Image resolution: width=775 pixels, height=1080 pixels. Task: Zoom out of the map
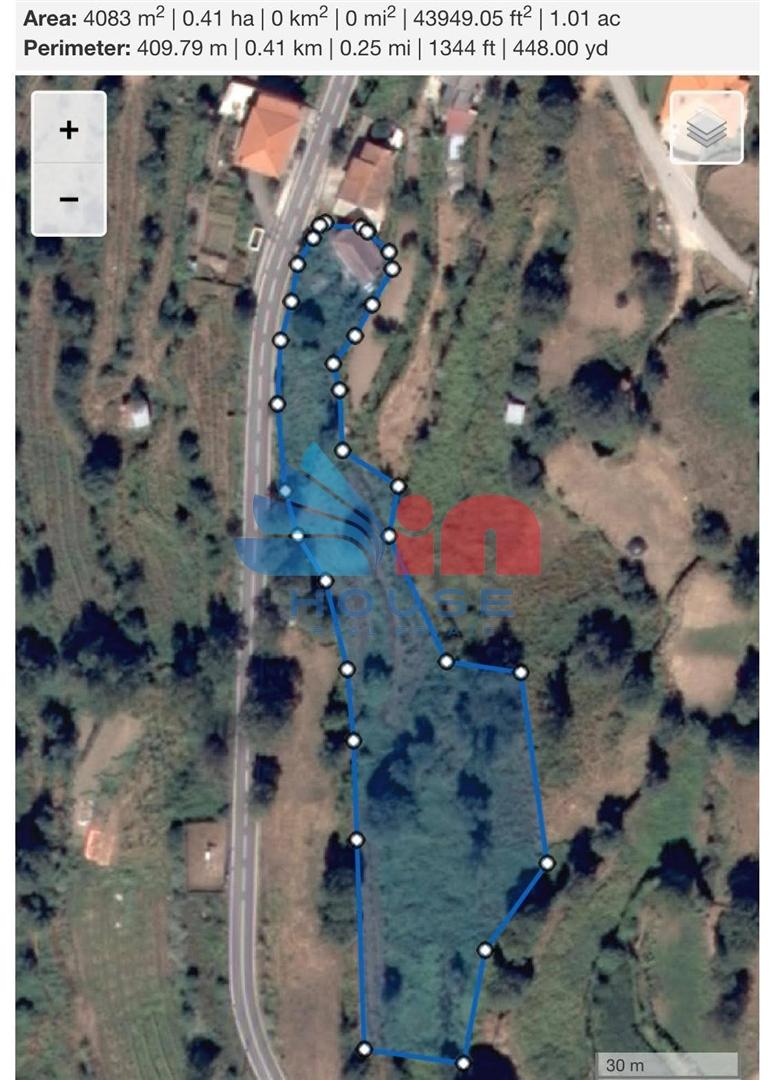69,199
